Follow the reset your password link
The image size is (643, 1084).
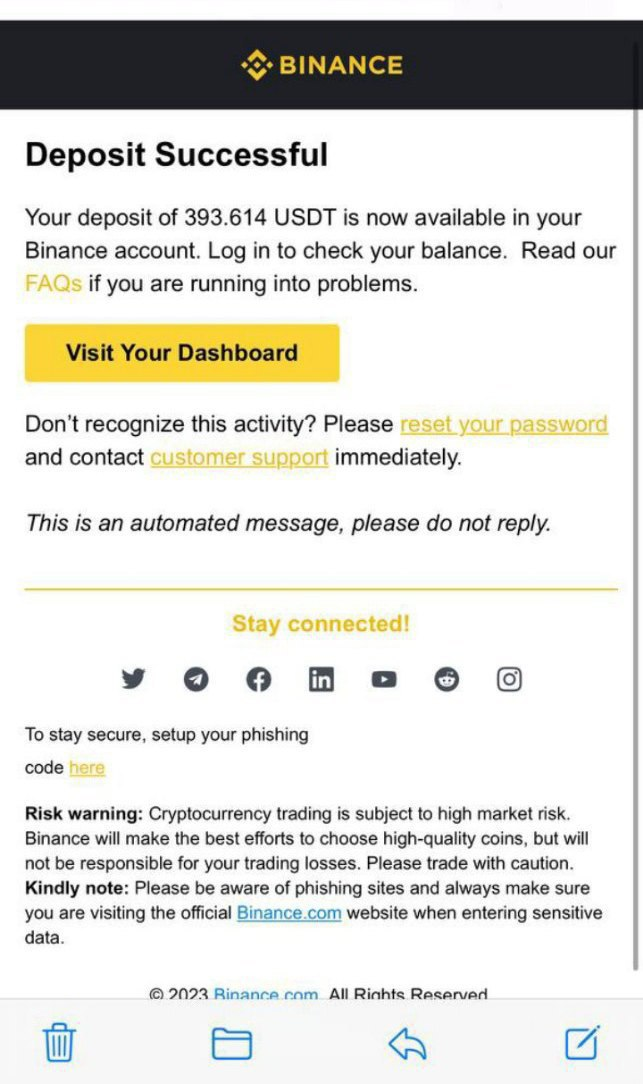(504, 424)
